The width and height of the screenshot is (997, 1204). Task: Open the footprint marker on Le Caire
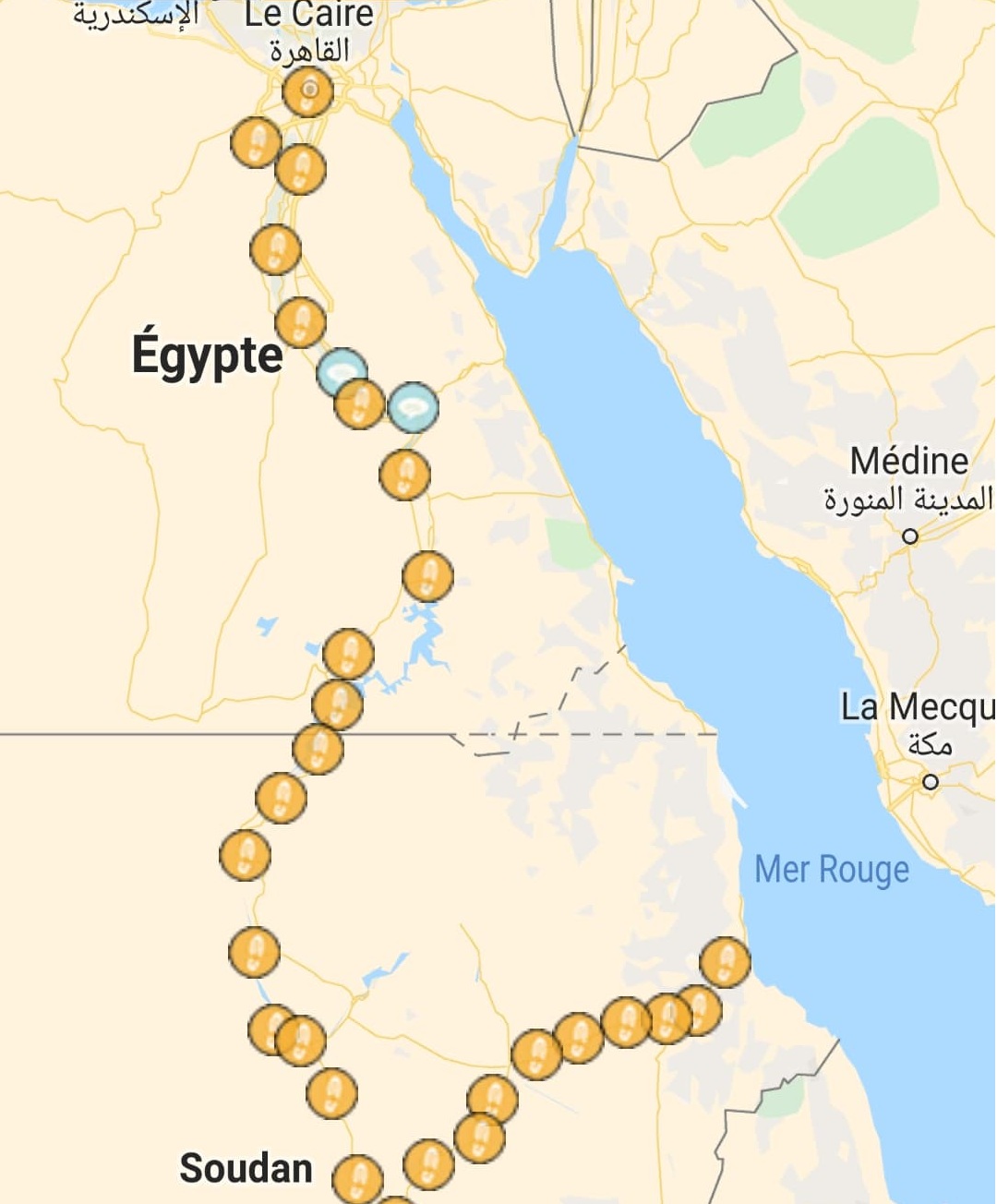[308, 91]
